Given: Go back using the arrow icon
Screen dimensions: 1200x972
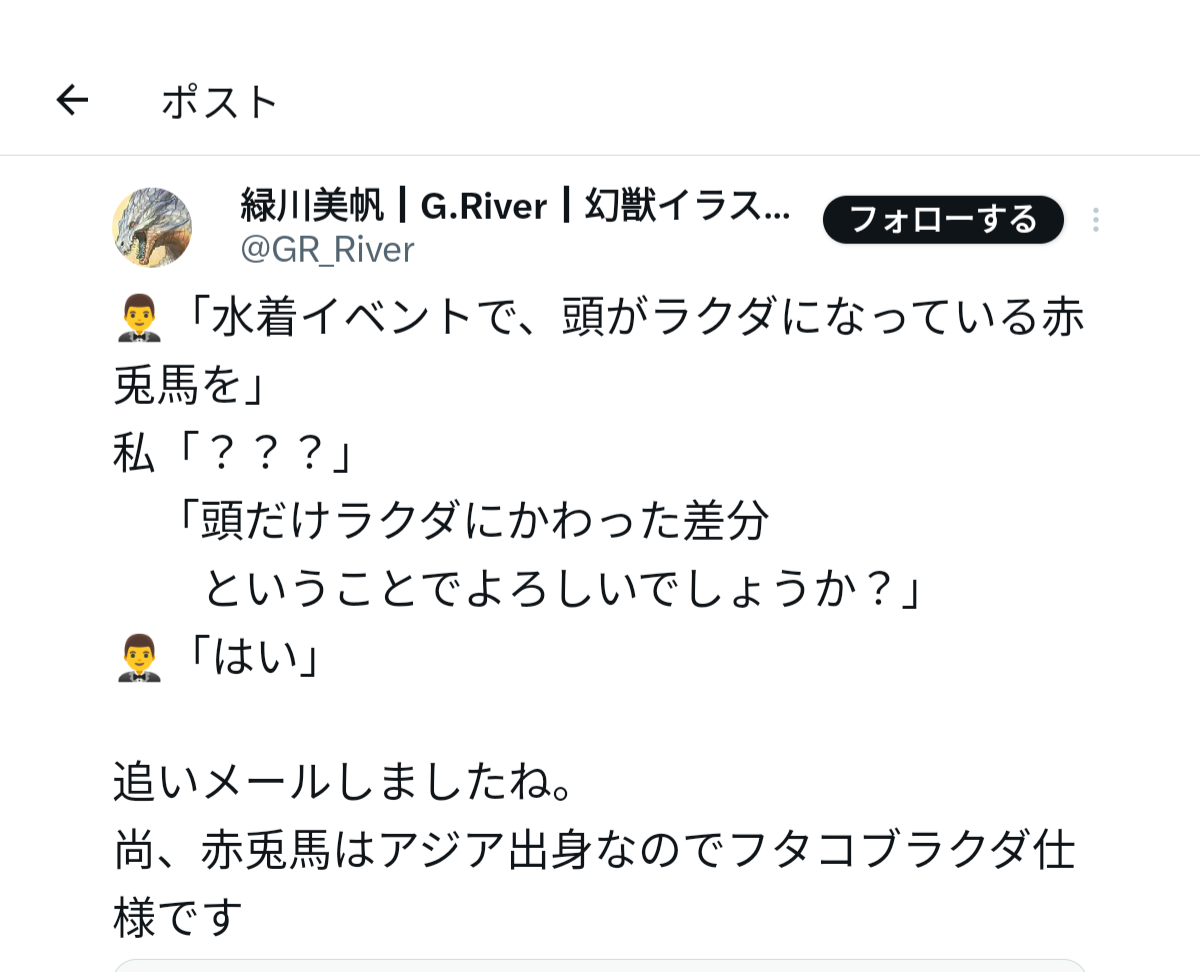Looking at the screenshot, I should 72,100.
